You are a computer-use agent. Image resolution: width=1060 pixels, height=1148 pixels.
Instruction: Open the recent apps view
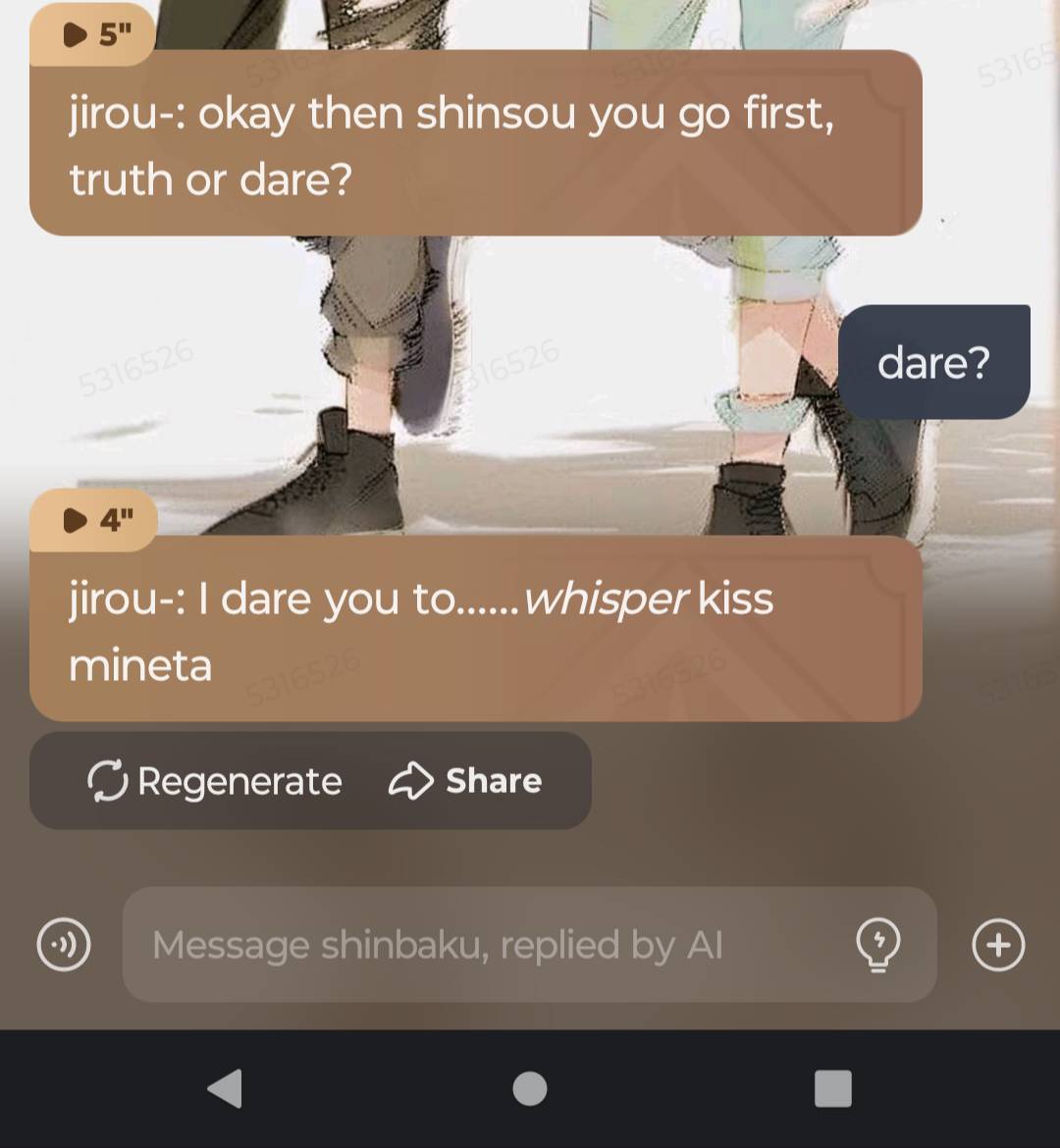coord(833,1088)
